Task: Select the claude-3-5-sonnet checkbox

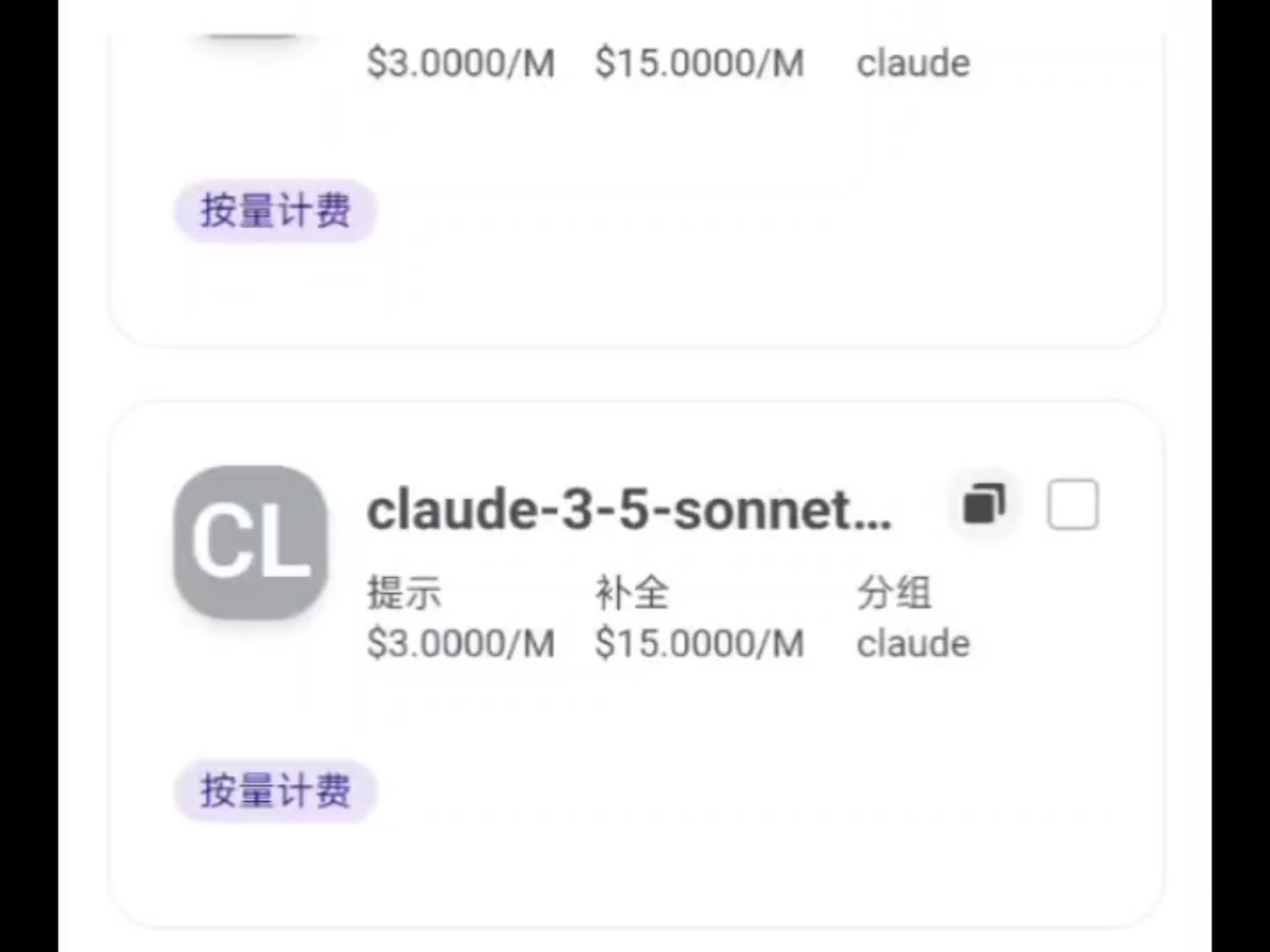Action: tap(1072, 504)
